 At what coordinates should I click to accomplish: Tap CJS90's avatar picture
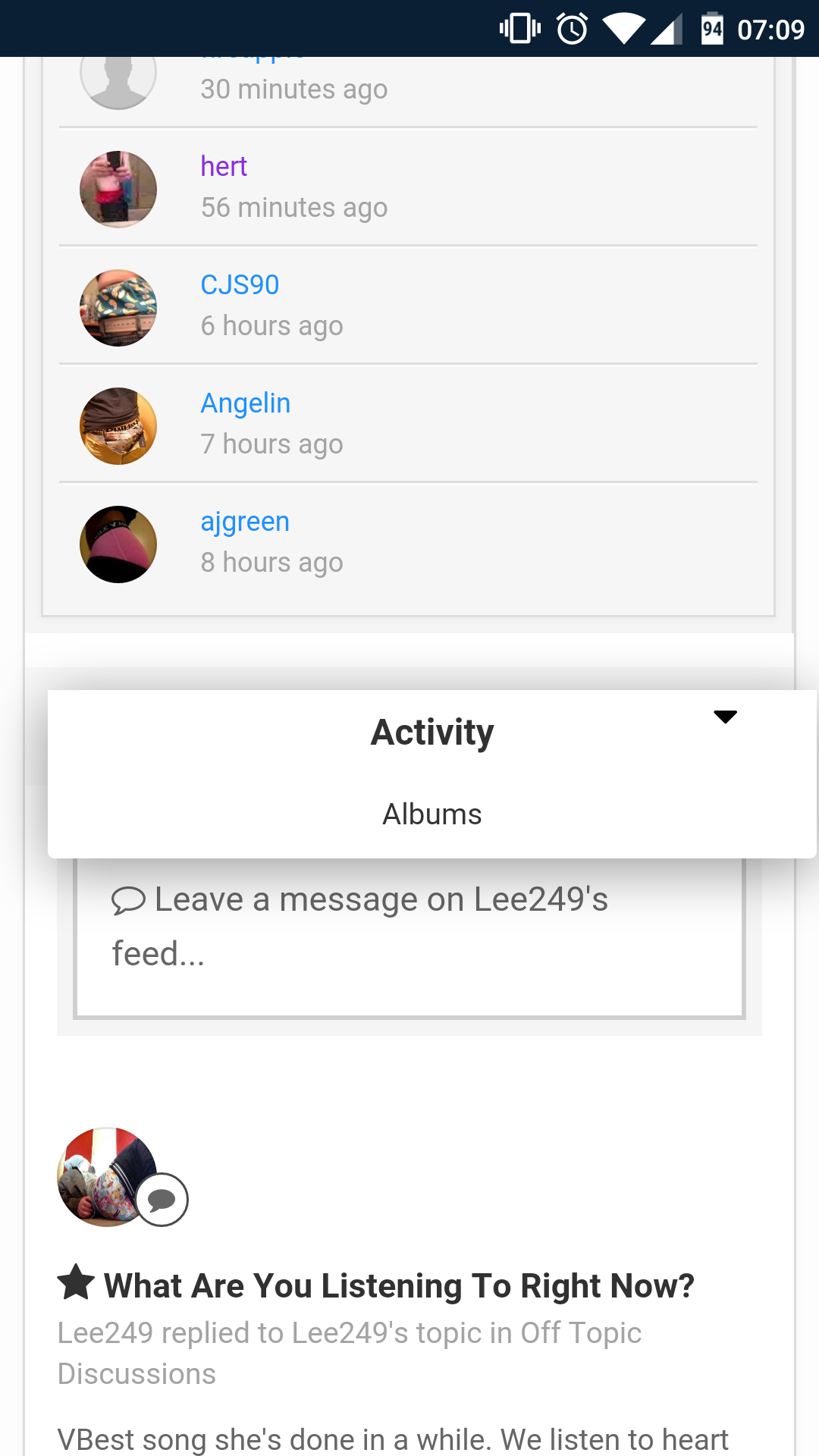pyautogui.click(x=118, y=308)
